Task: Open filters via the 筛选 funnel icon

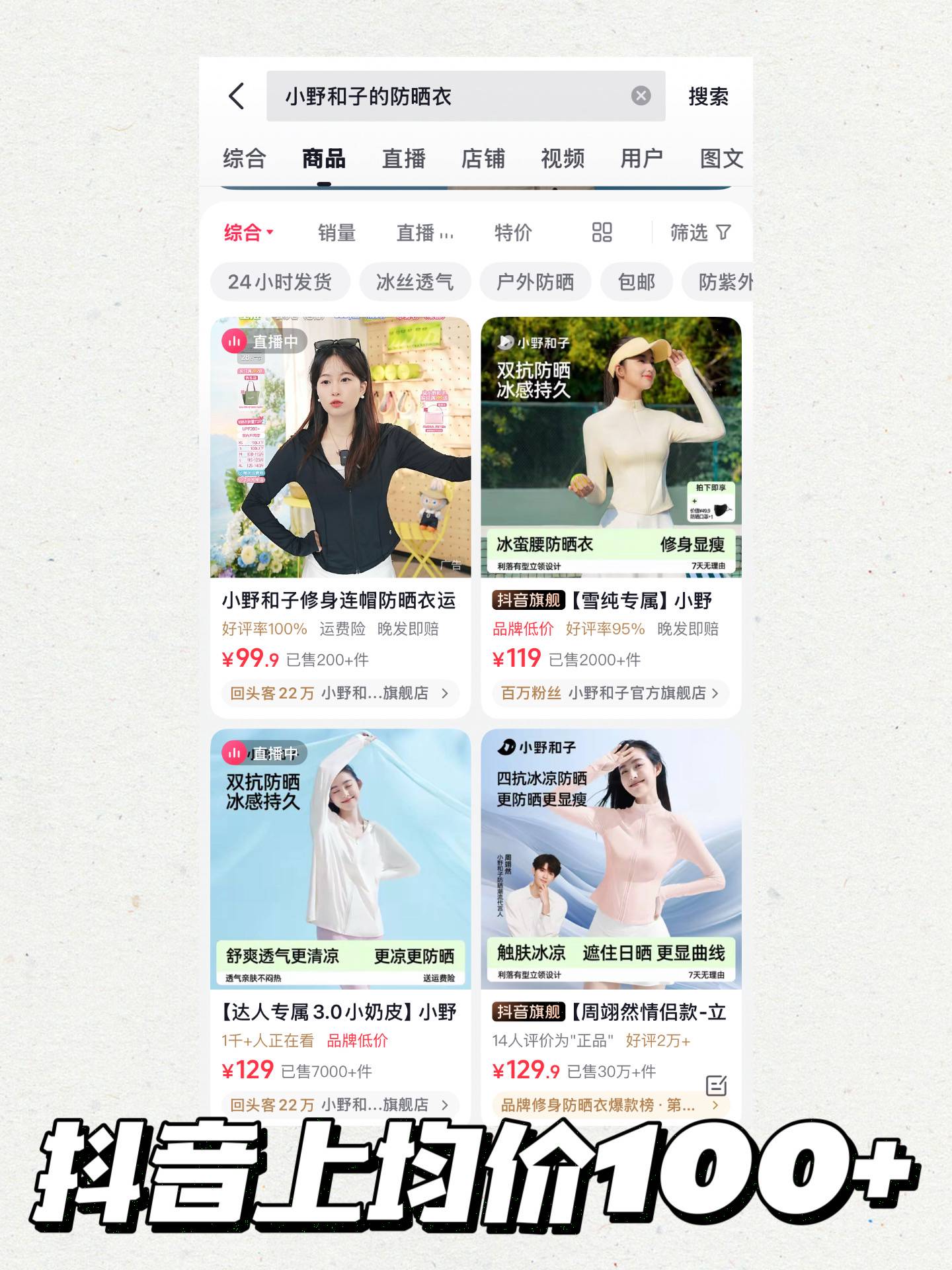Action: pyautogui.click(x=697, y=232)
